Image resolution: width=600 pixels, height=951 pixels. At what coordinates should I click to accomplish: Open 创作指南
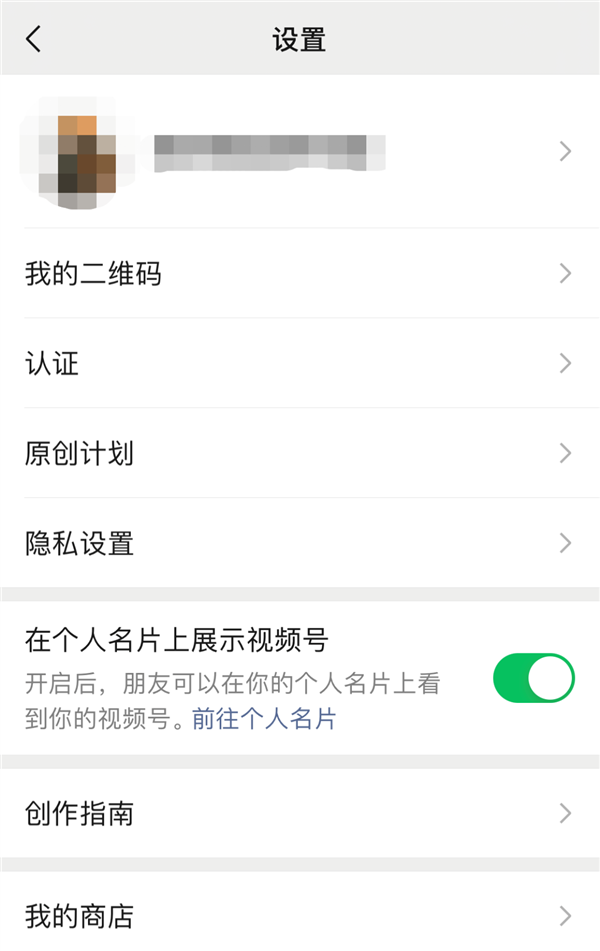300,814
